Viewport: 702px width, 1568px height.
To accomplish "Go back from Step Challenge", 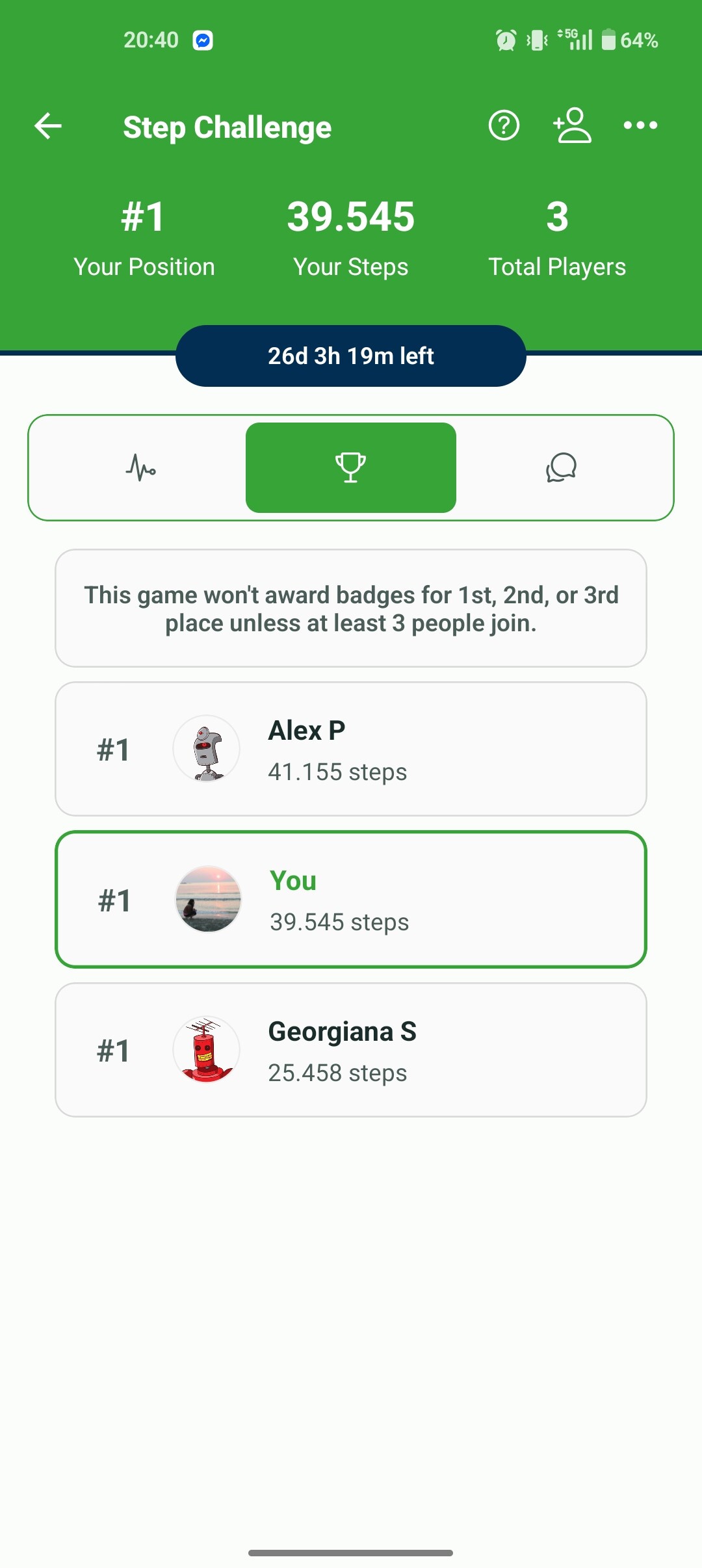I will (48, 126).
